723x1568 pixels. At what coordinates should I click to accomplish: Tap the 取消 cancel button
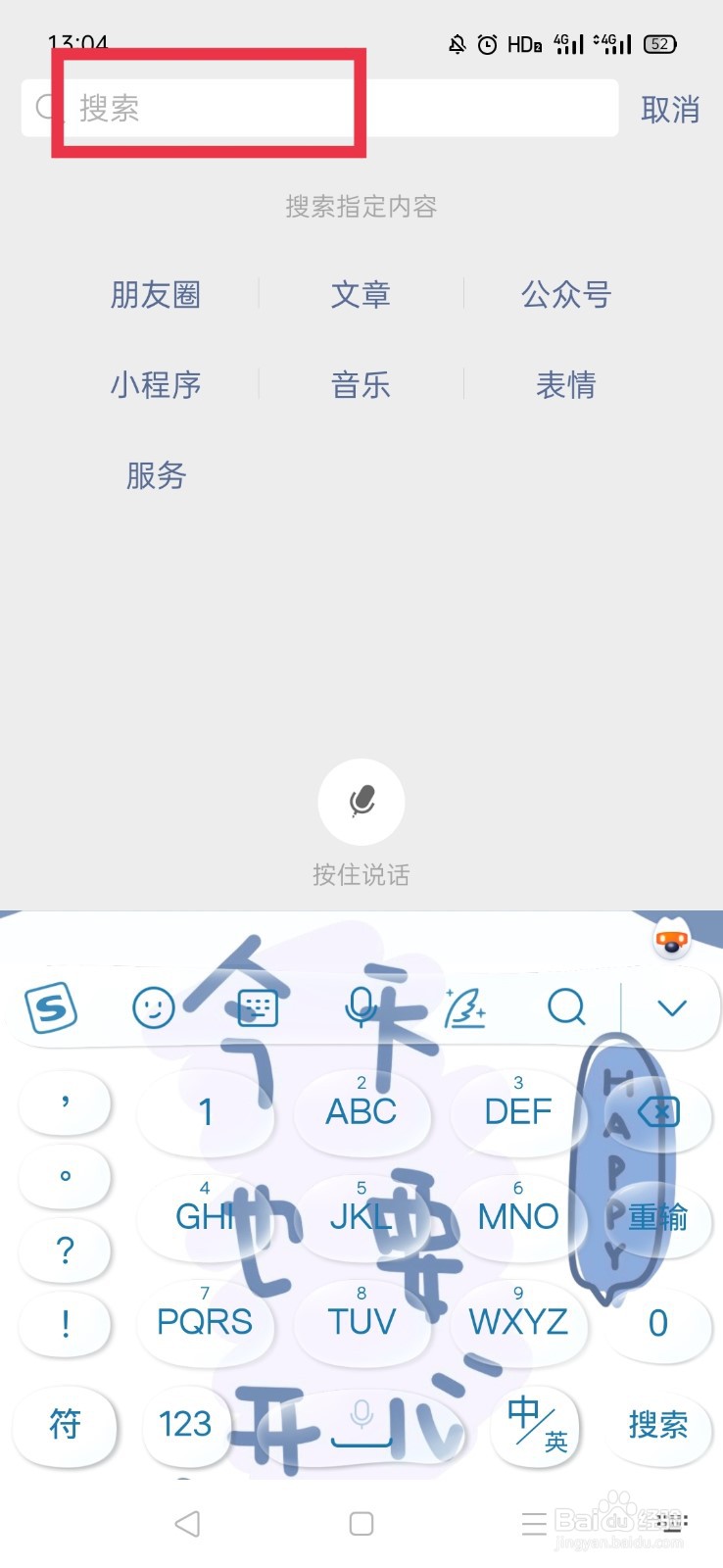(x=670, y=109)
